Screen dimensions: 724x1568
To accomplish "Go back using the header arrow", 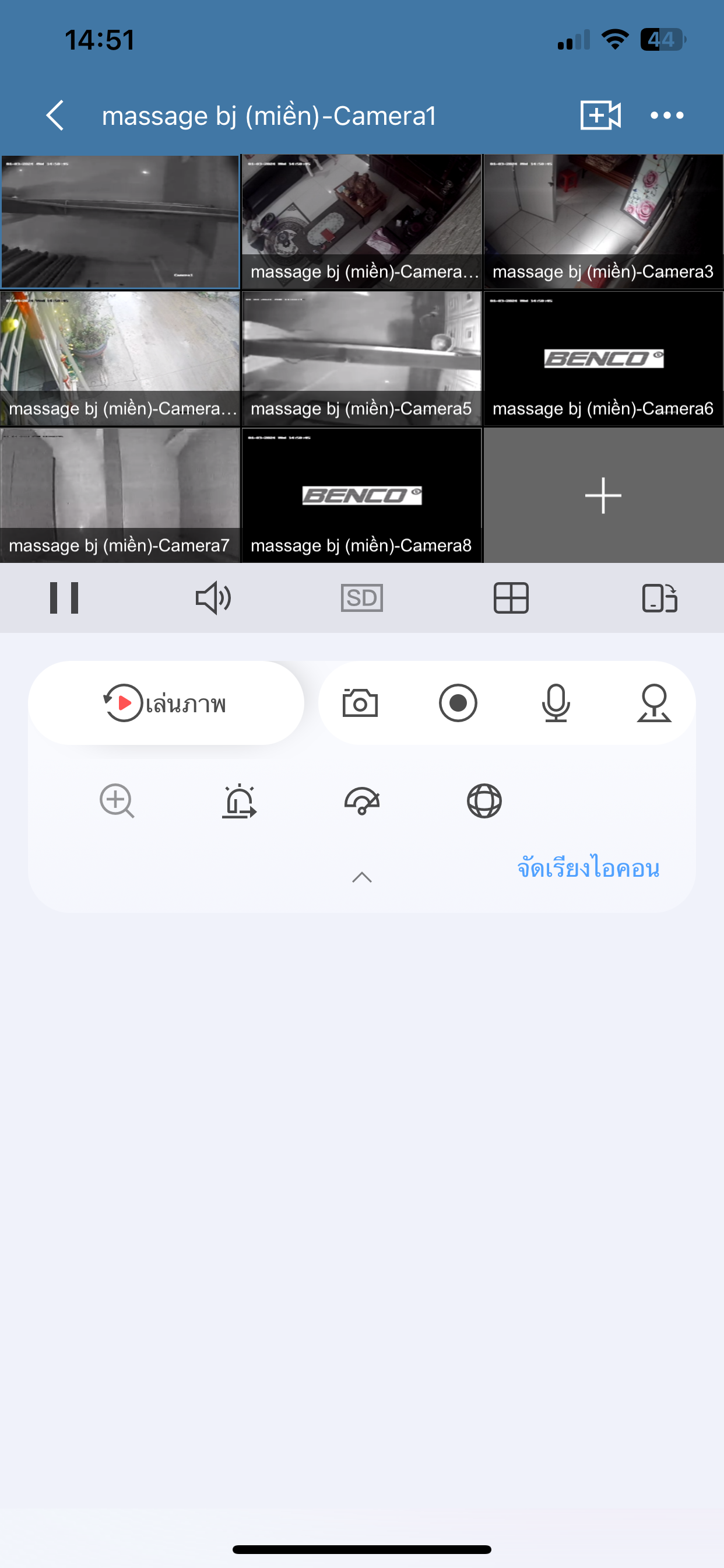I will 55,116.
